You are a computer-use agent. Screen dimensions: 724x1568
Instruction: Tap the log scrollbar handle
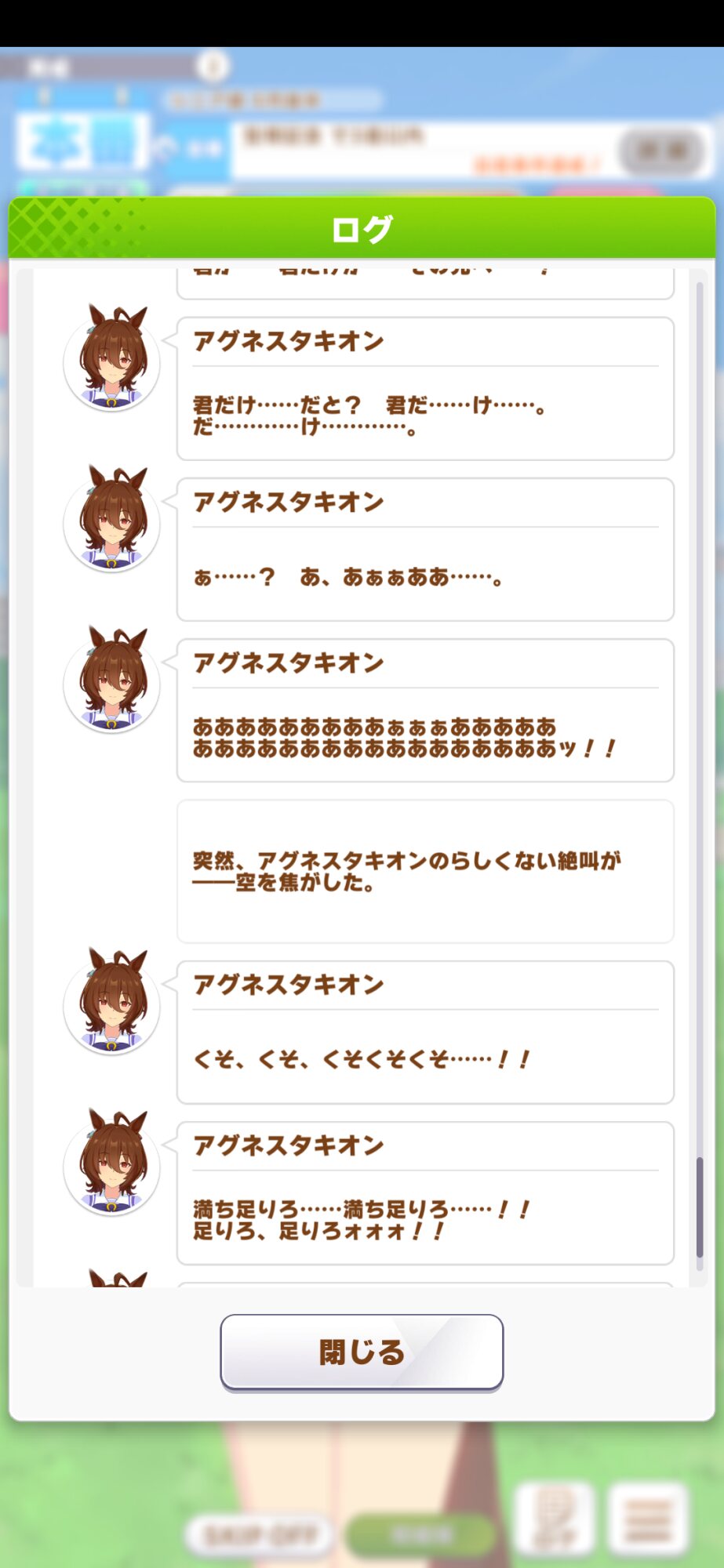click(x=700, y=1207)
